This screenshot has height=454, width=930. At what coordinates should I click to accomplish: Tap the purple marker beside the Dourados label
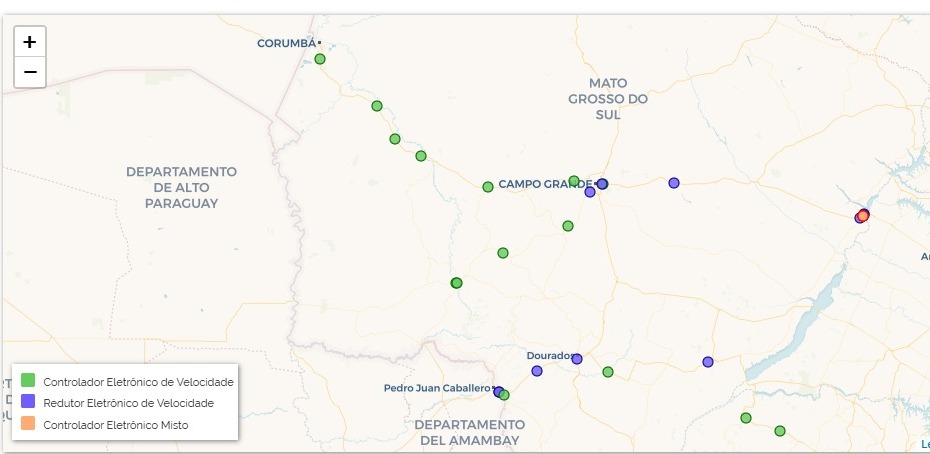point(577,359)
